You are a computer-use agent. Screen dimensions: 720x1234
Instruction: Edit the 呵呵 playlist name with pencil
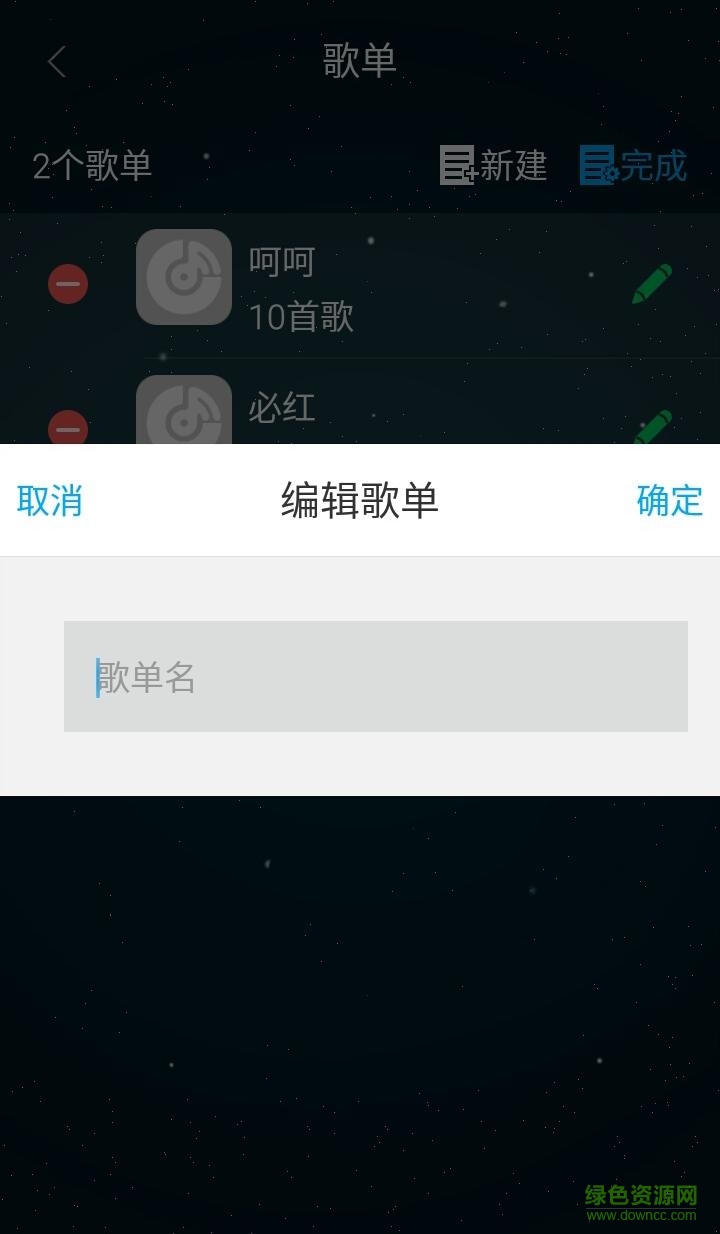click(x=652, y=284)
